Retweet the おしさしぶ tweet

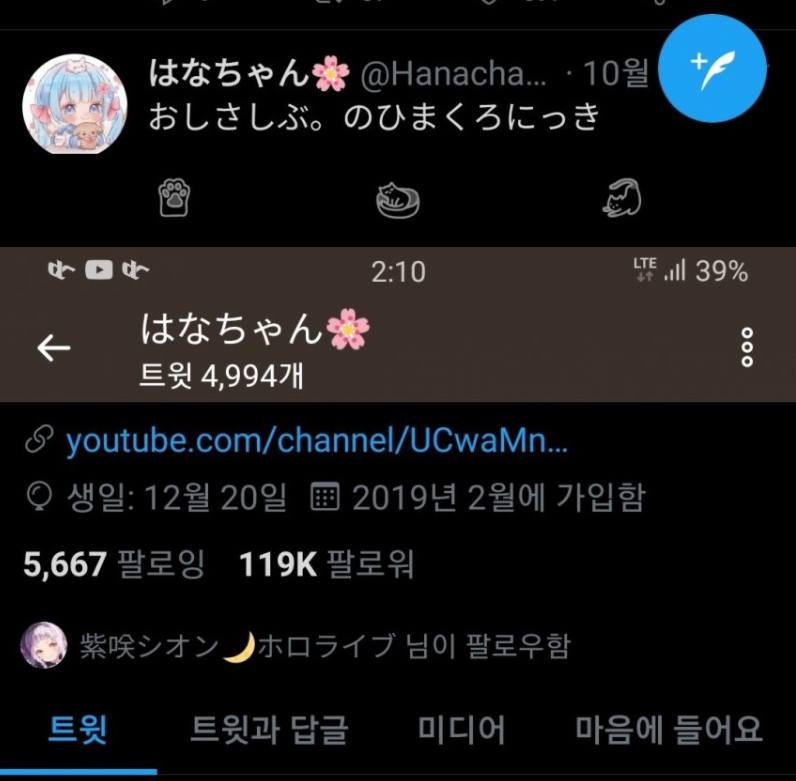click(398, 199)
